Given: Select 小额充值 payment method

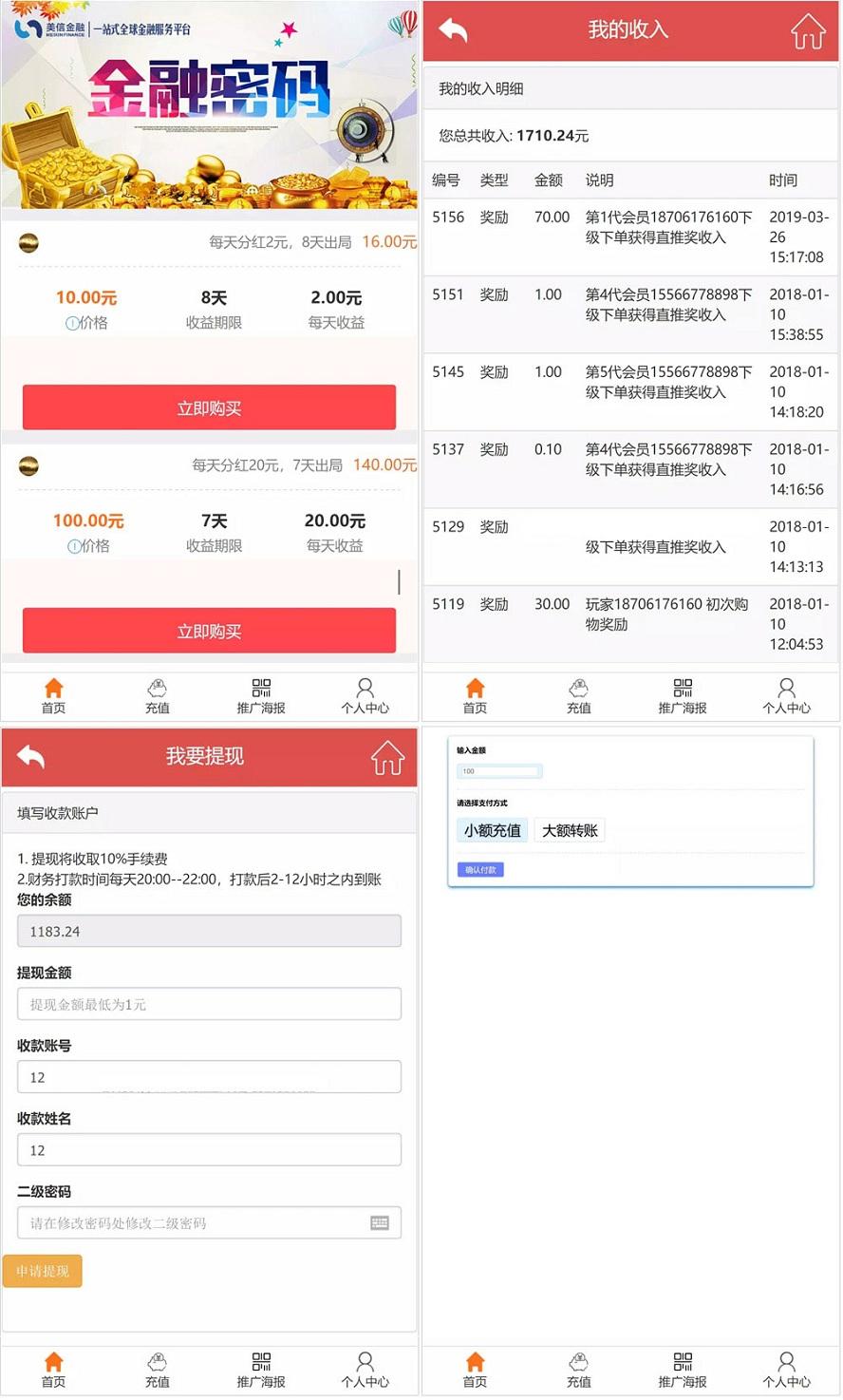Looking at the screenshot, I should 492,829.
